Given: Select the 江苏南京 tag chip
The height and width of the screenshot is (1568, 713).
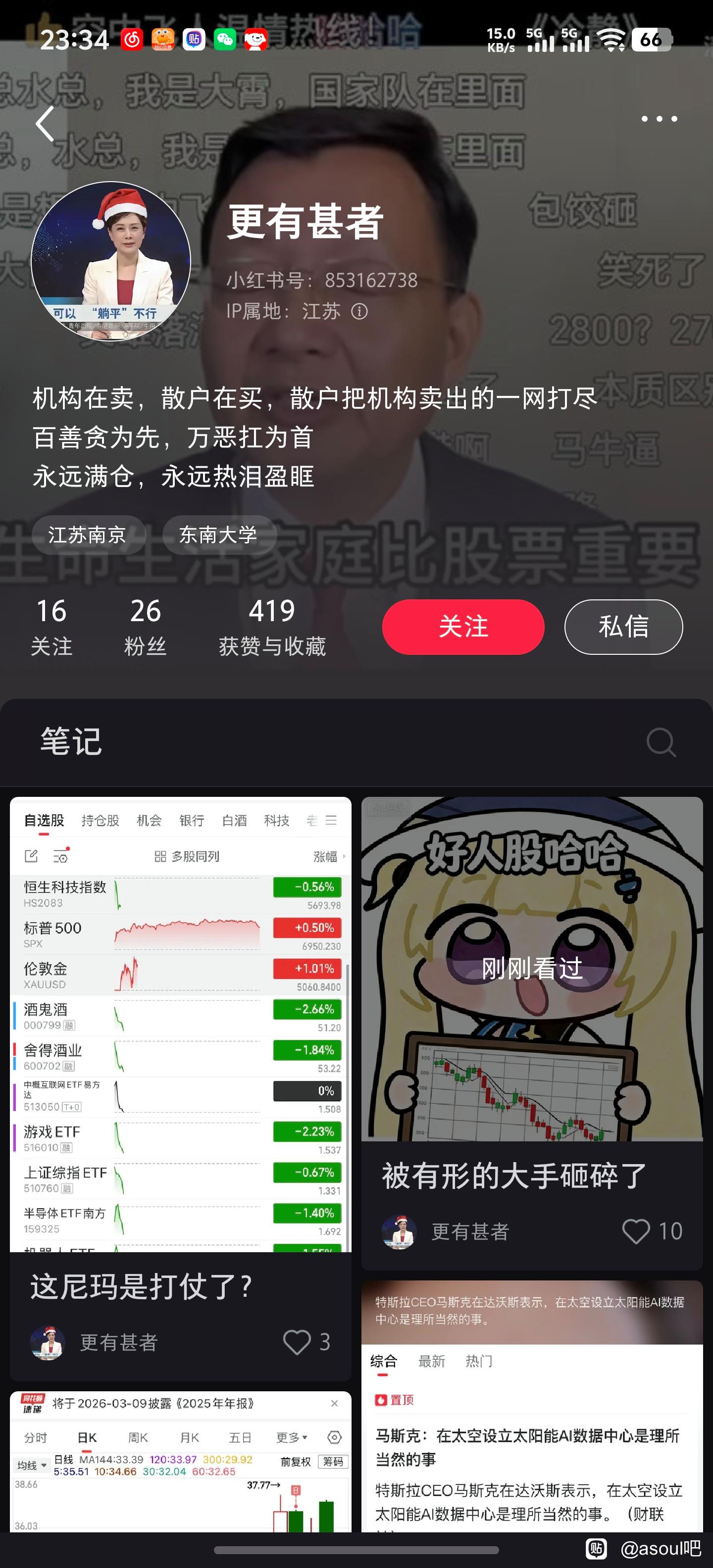Looking at the screenshot, I should [88, 535].
